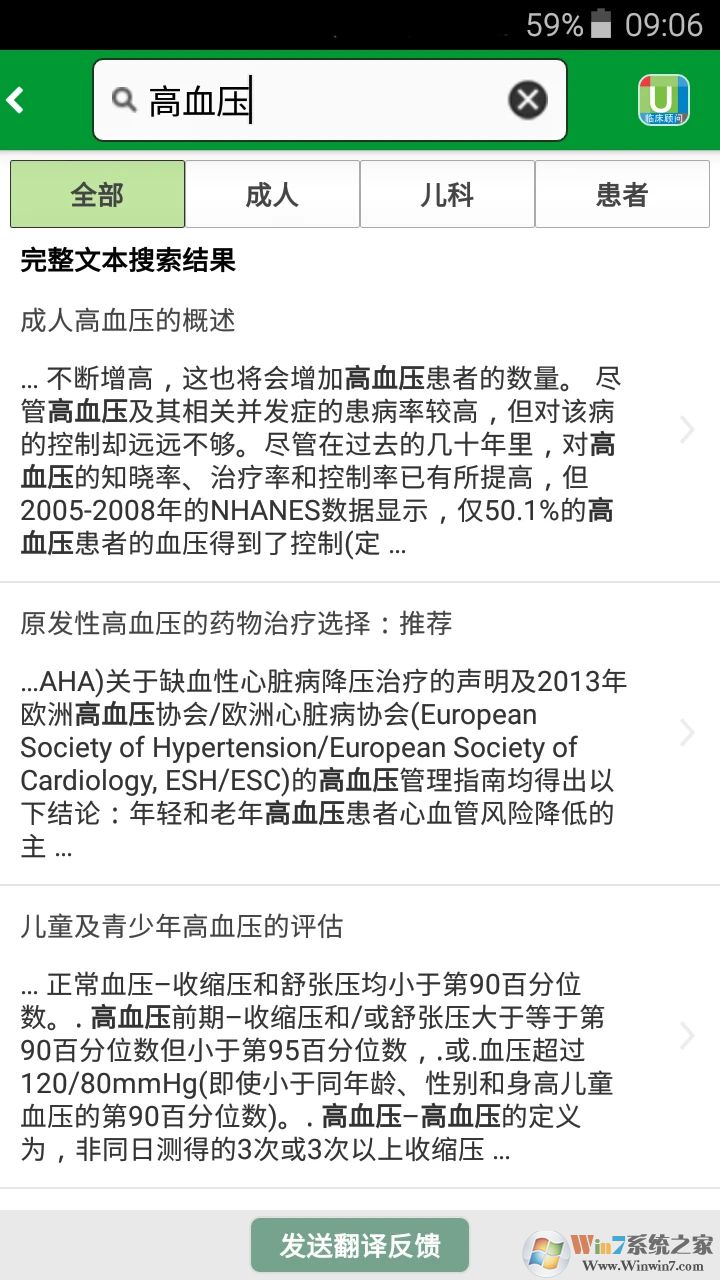The height and width of the screenshot is (1280, 720).
Task: Select the 全部 tab
Action: (97, 194)
